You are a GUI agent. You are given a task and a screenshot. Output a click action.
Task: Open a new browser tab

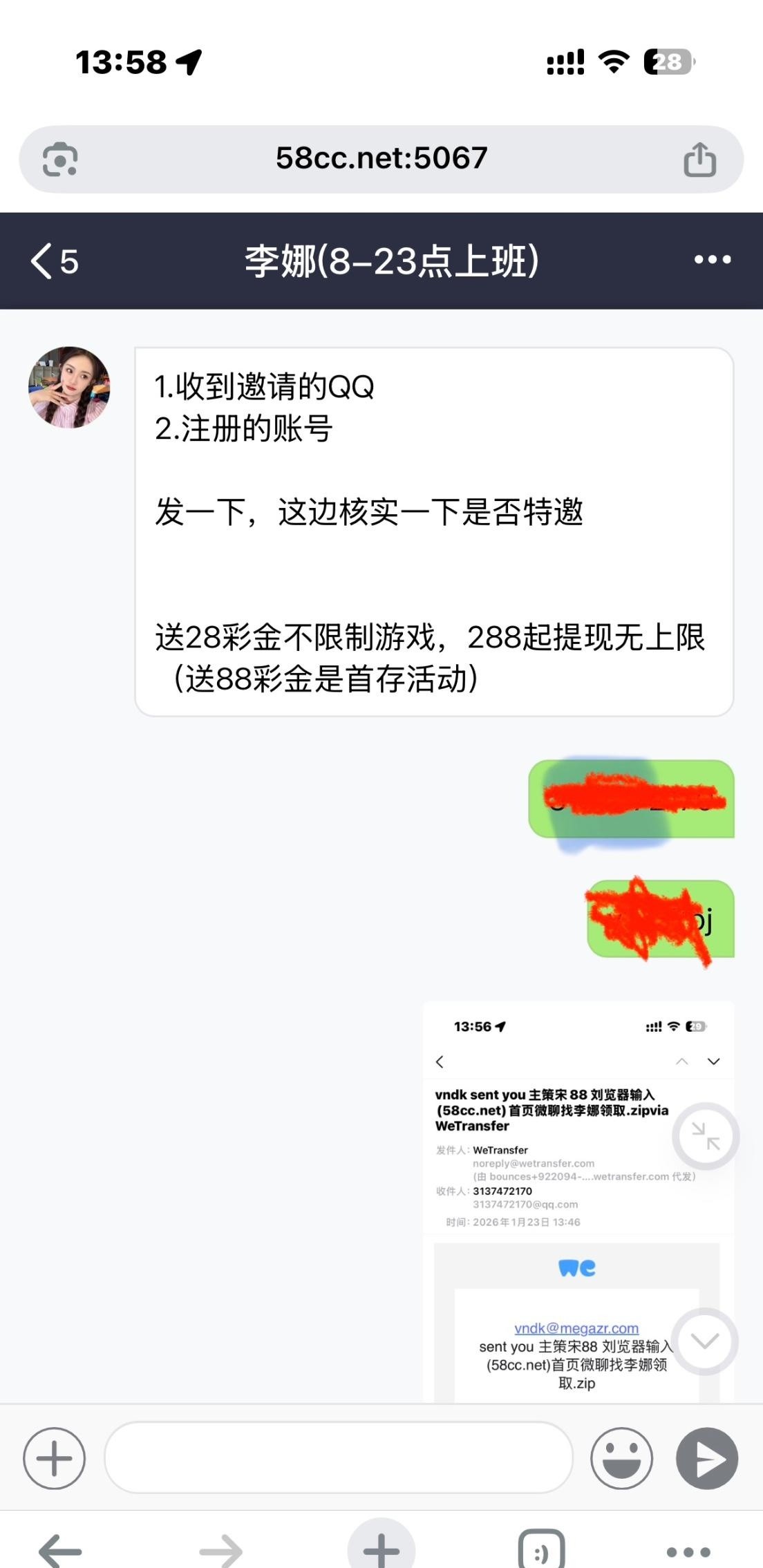[381, 1549]
